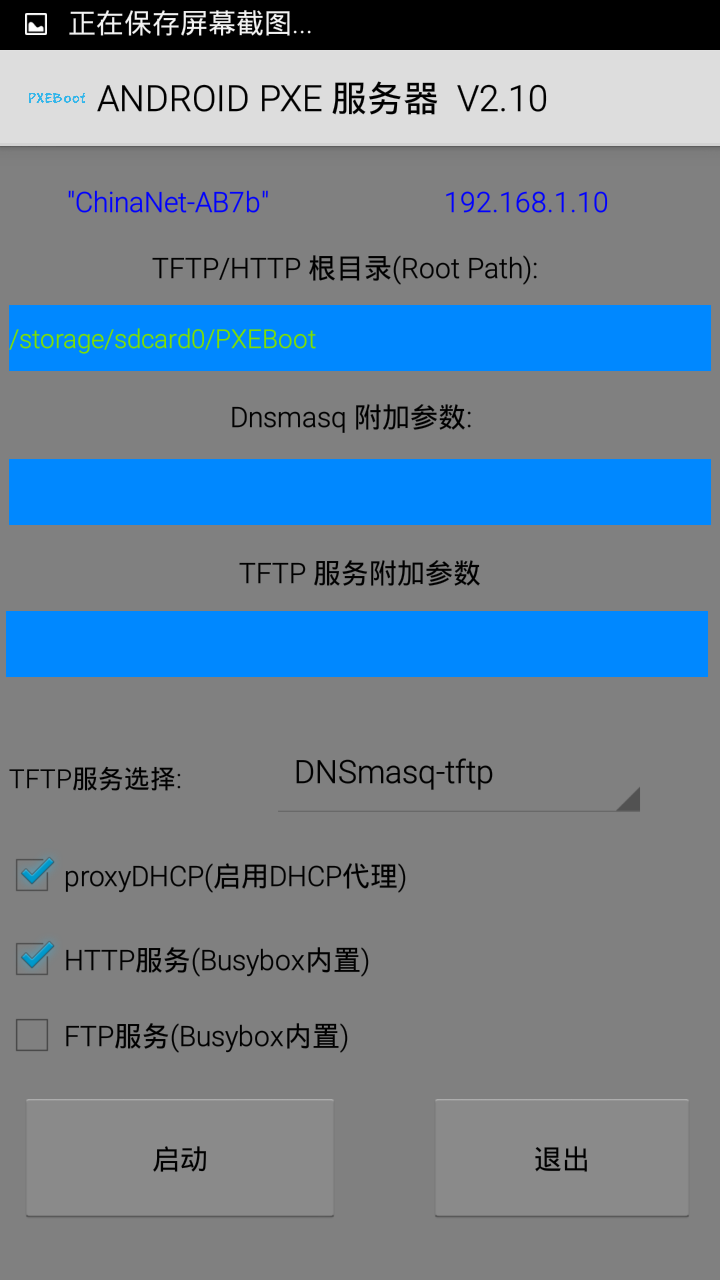Uncheck the proxyDHCP checkbox
The image size is (720, 1280).
point(33,877)
